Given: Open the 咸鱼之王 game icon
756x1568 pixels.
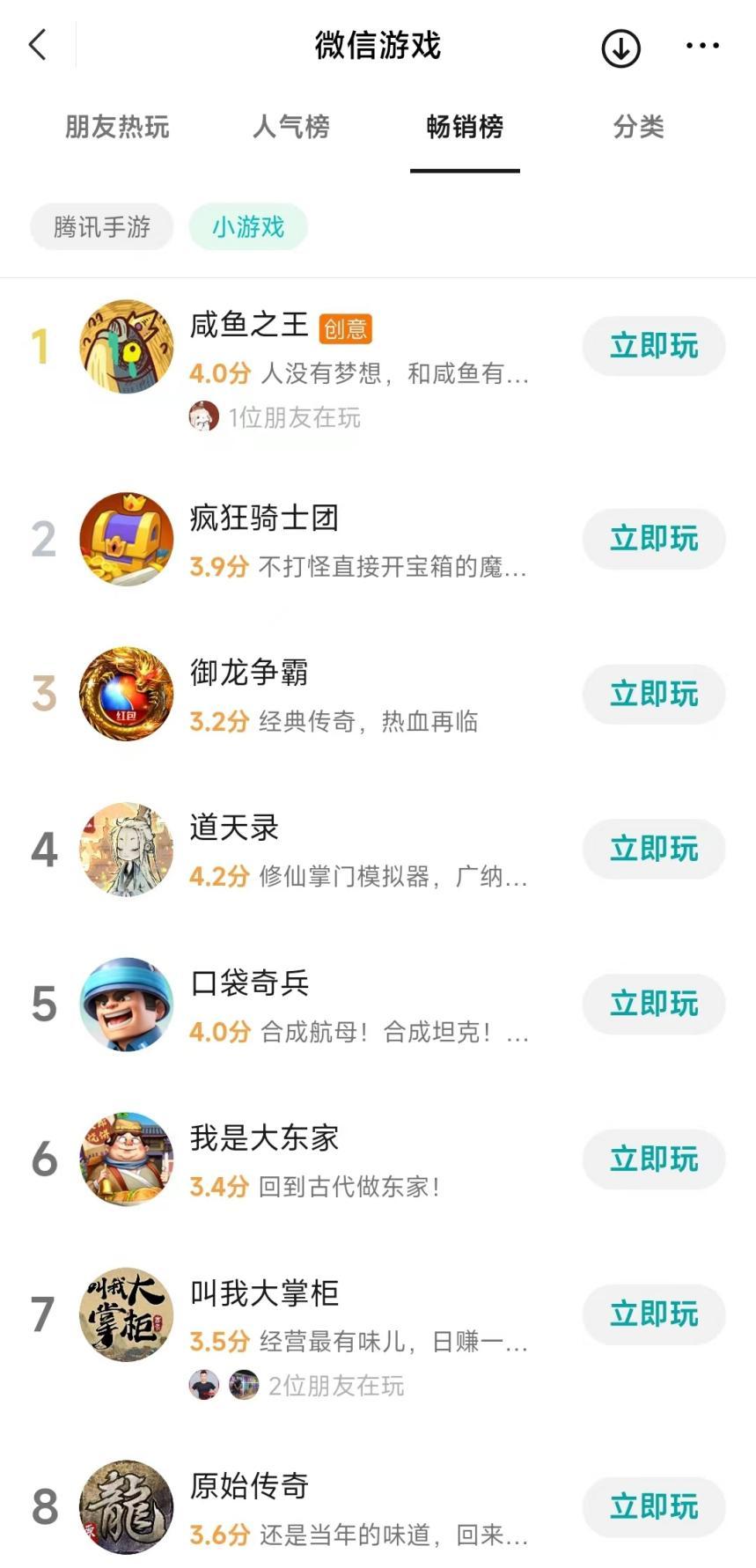Looking at the screenshot, I should coord(126,346).
